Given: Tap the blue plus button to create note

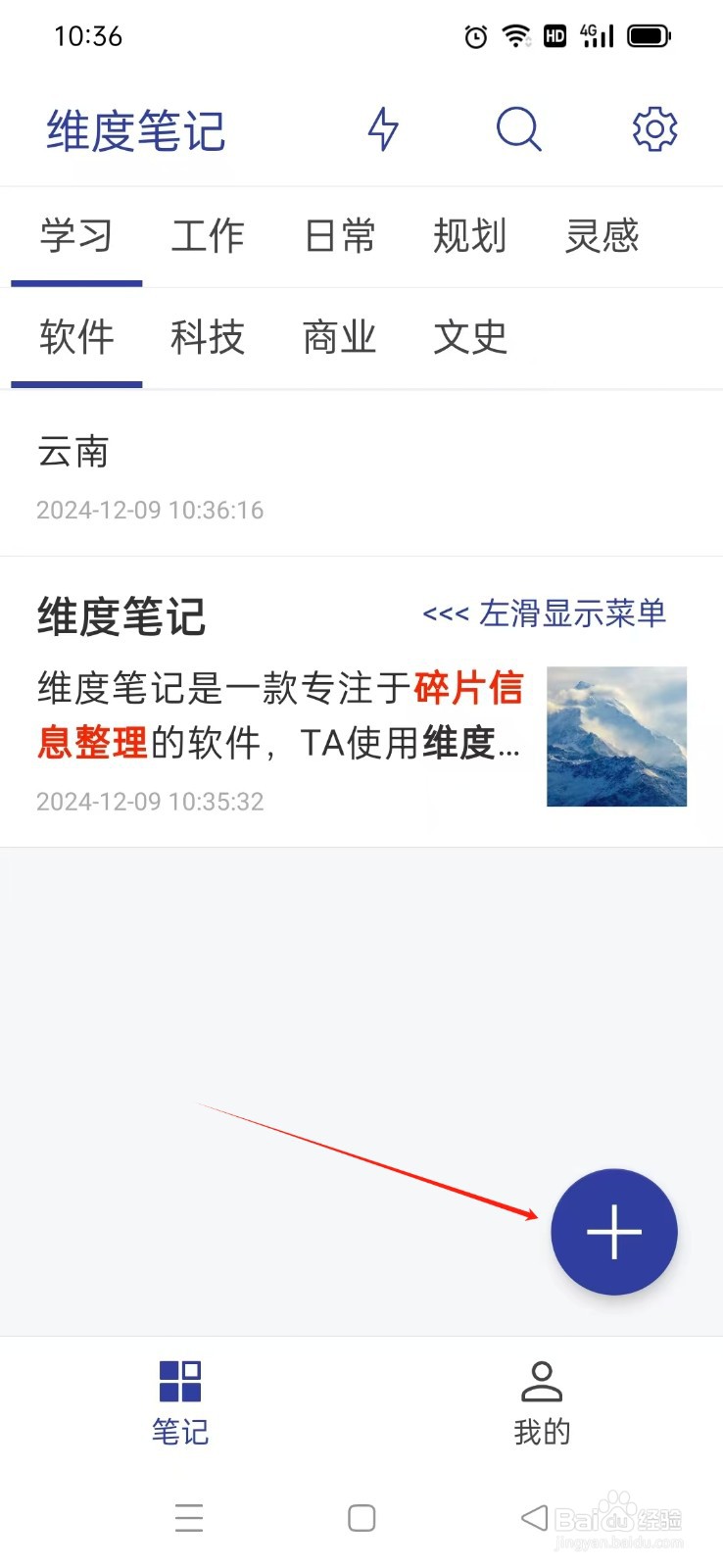Looking at the screenshot, I should [614, 1232].
